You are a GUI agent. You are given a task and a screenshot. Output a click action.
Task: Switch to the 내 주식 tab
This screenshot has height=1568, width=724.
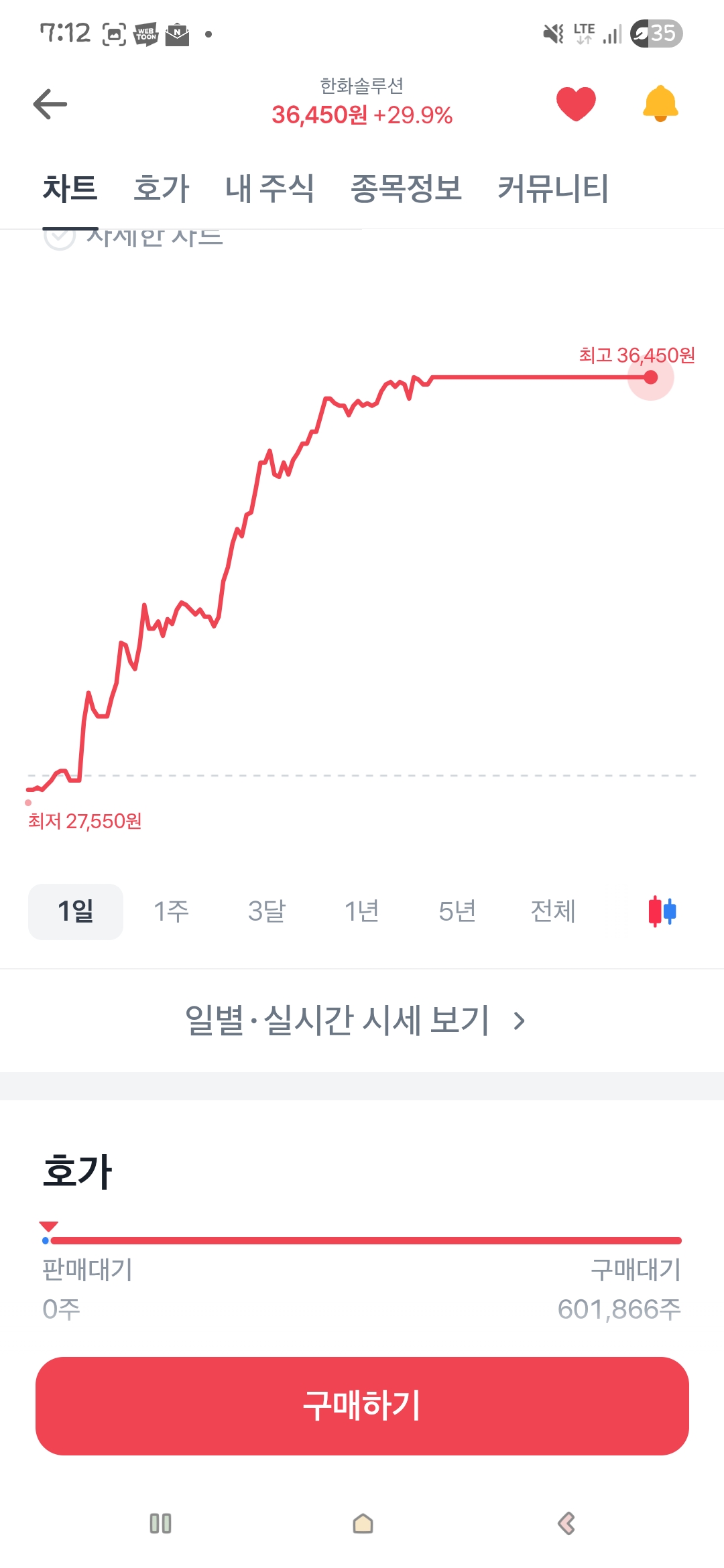(269, 188)
